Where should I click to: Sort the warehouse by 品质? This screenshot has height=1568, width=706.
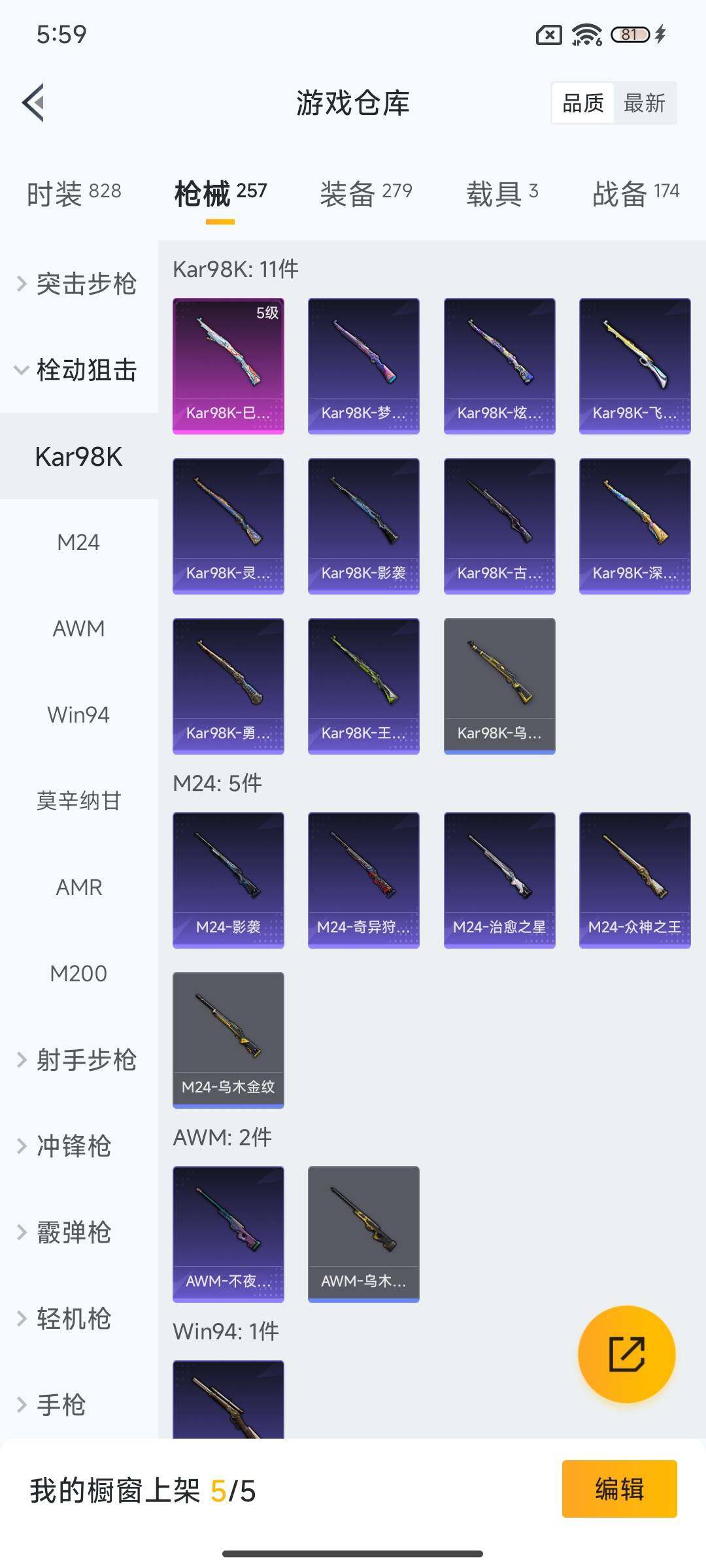(x=583, y=103)
